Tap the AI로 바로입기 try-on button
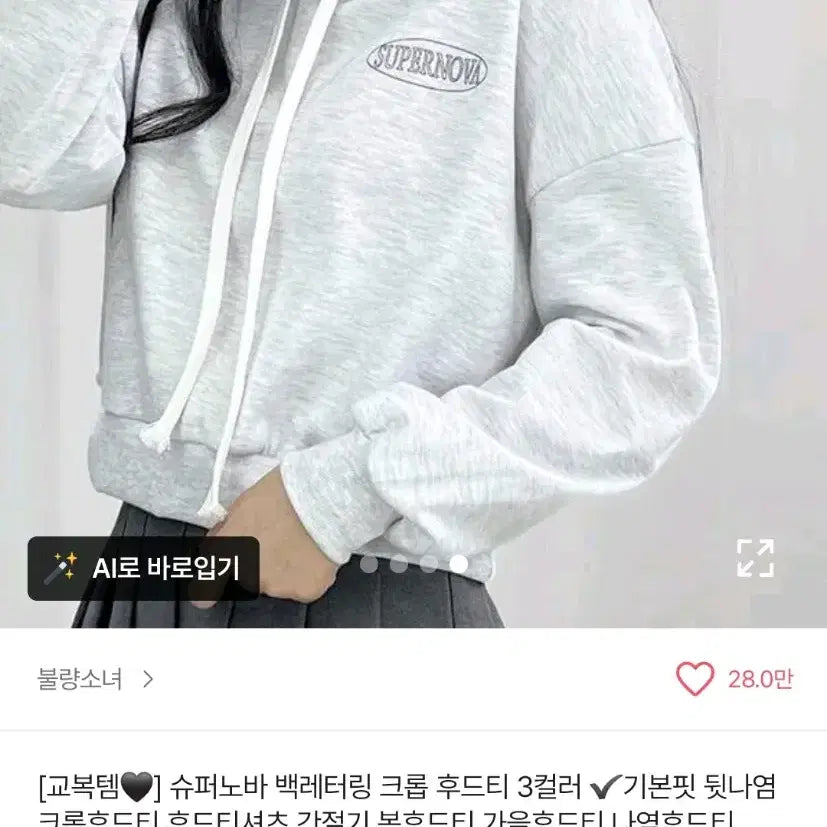This screenshot has height=827, width=827. pyautogui.click(x=143, y=569)
